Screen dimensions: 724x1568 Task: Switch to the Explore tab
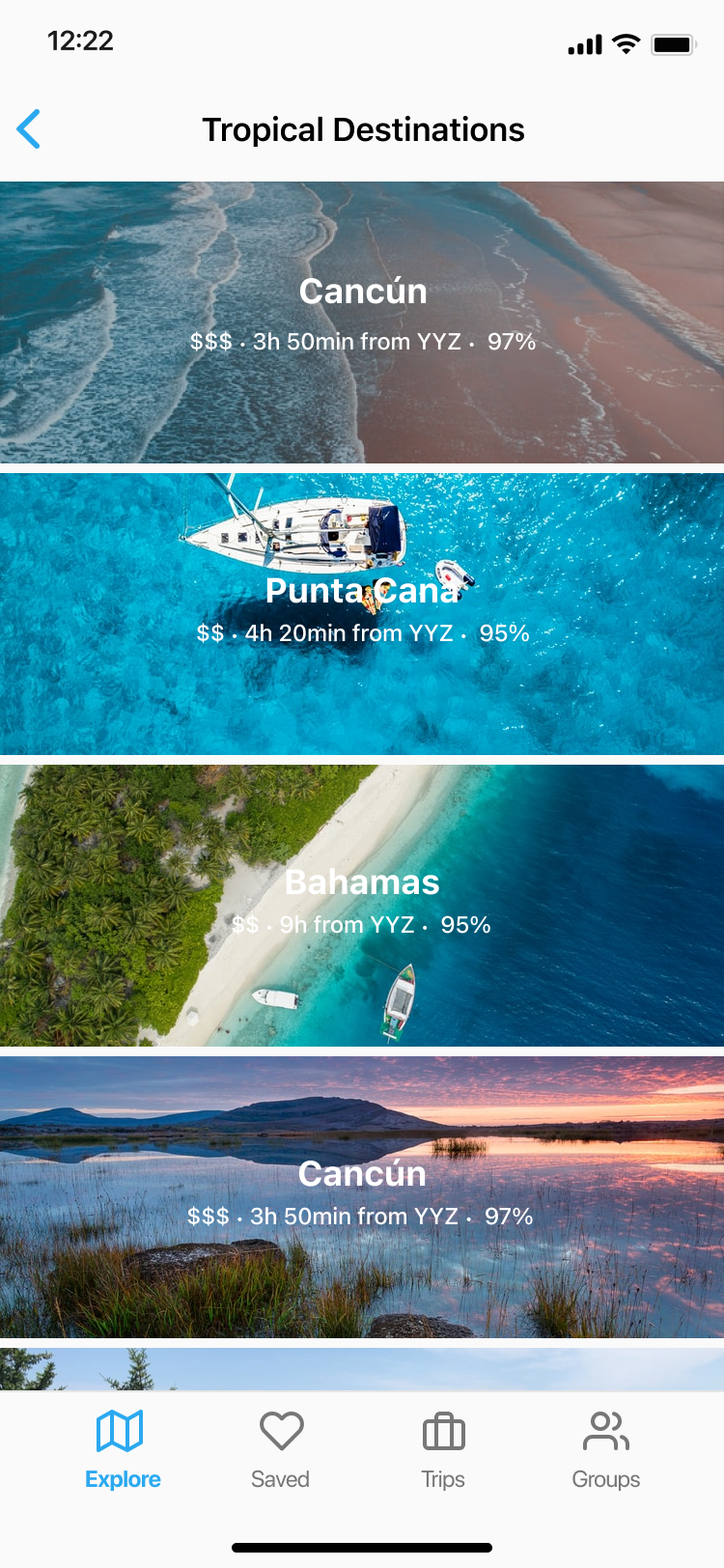coord(122,1450)
